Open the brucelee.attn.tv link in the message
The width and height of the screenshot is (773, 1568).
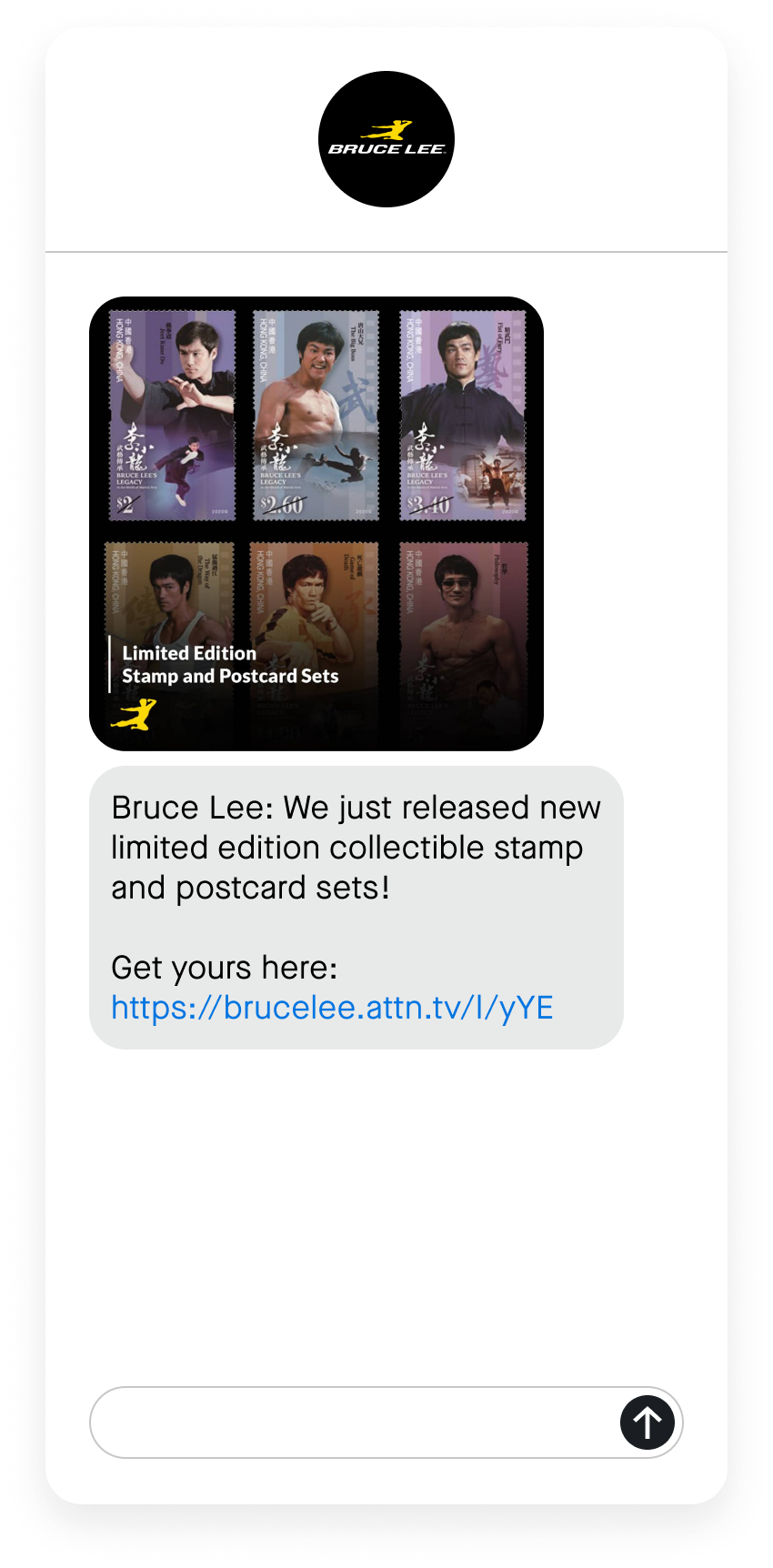point(332,1008)
